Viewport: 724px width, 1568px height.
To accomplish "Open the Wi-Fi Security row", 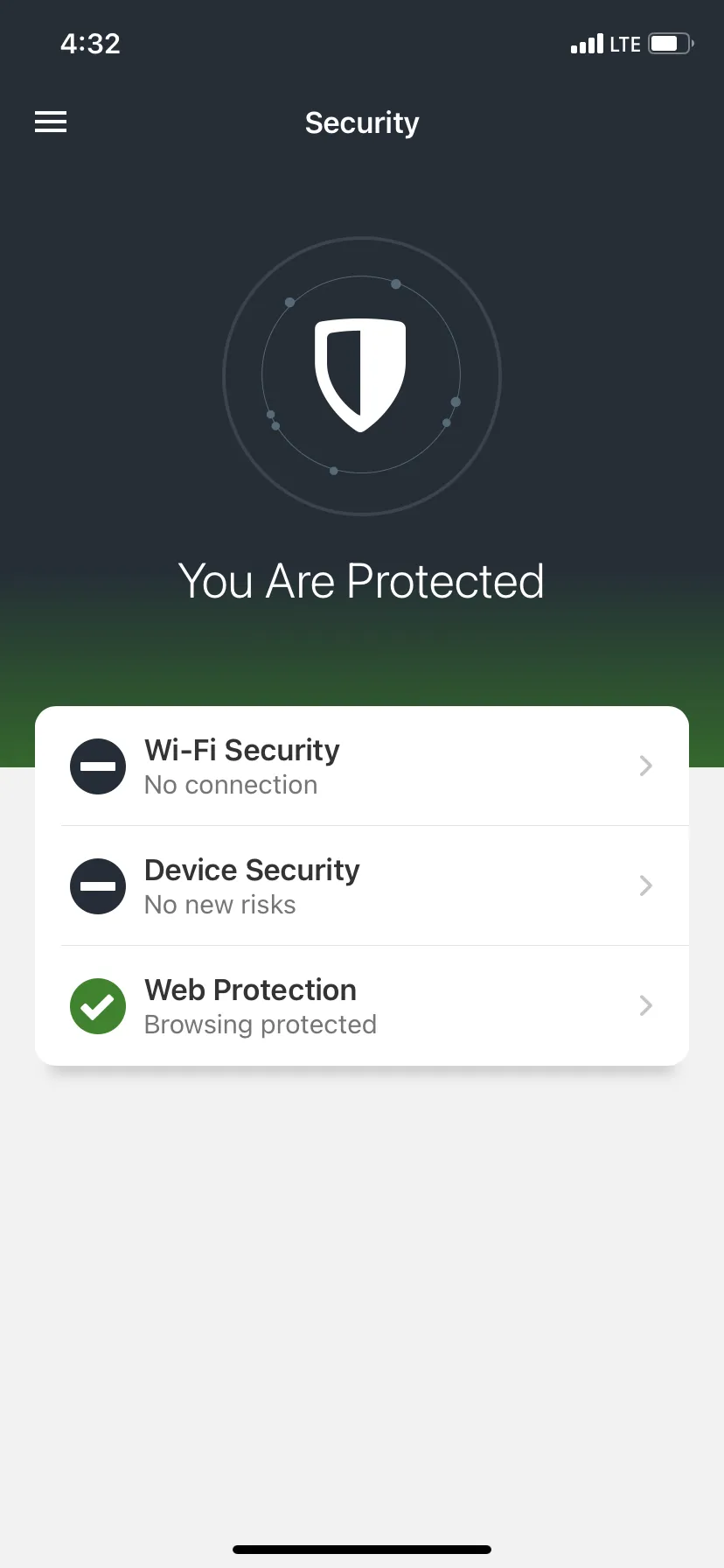I will (x=362, y=766).
